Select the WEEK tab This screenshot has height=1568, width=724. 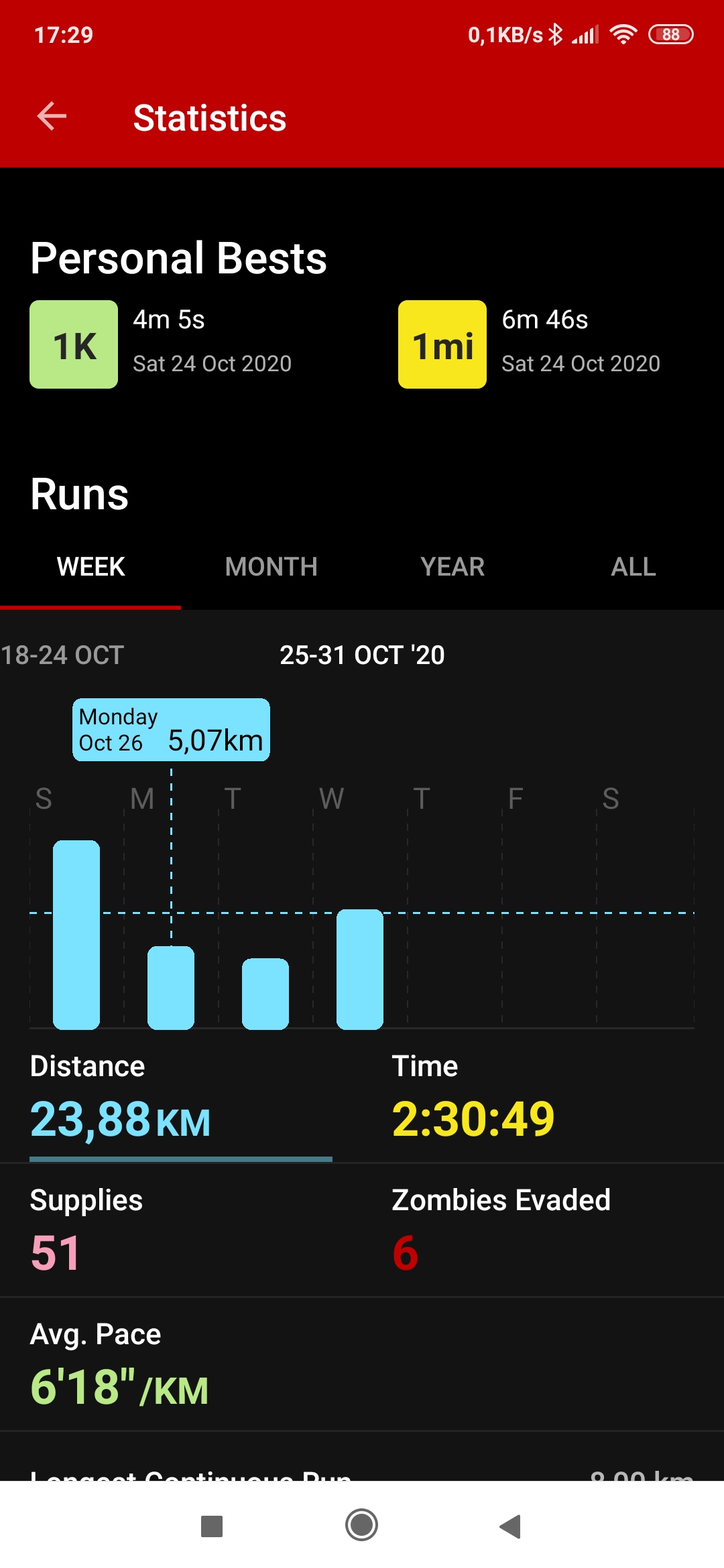coord(90,567)
